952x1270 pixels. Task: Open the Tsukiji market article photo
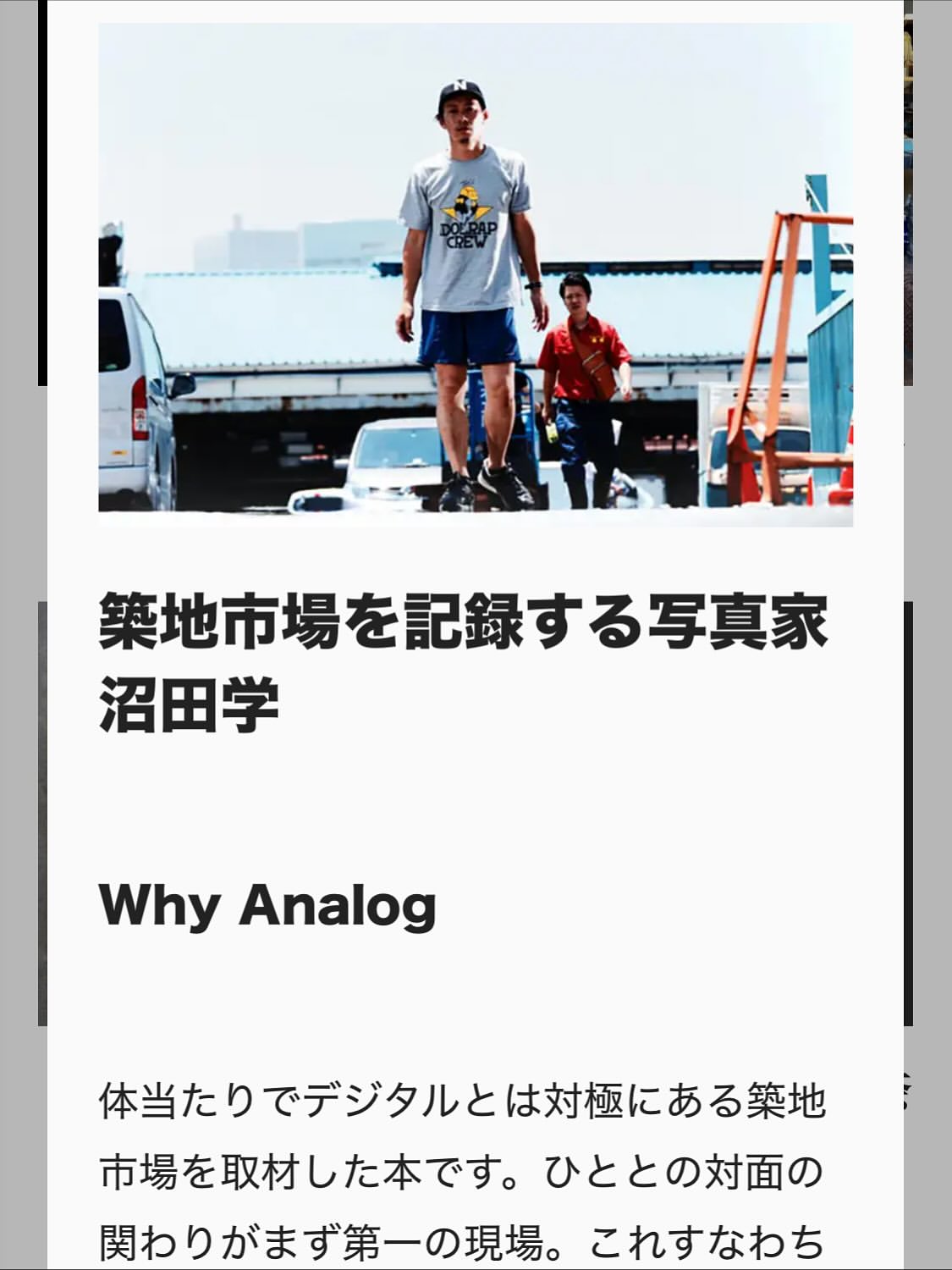[476, 274]
